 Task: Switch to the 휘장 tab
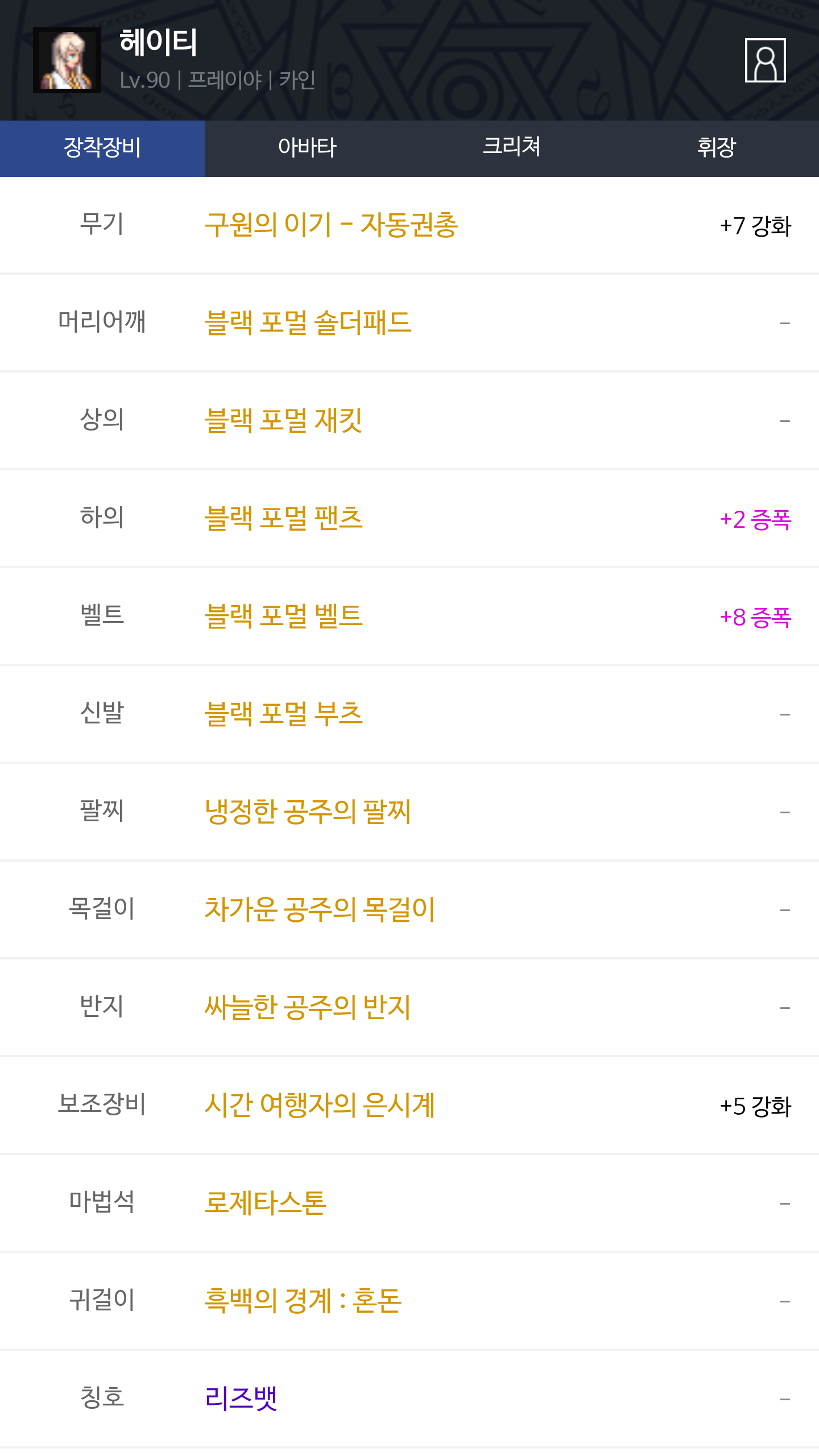pyautogui.click(x=717, y=148)
